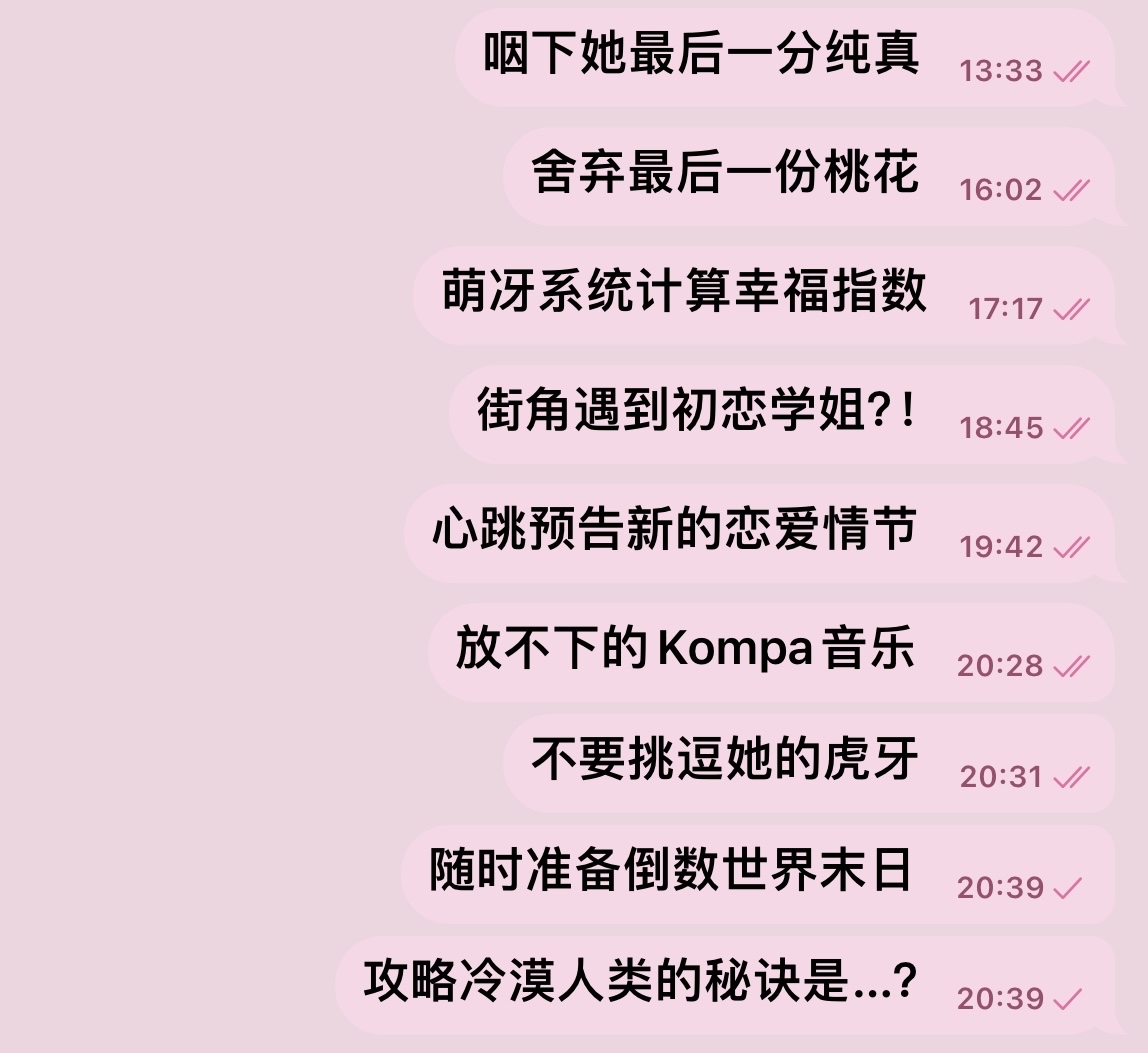Tap the 放不下的 Kompa 音乐 message
Viewport: 1148px width, 1053px height.
[x=685, y=649]
